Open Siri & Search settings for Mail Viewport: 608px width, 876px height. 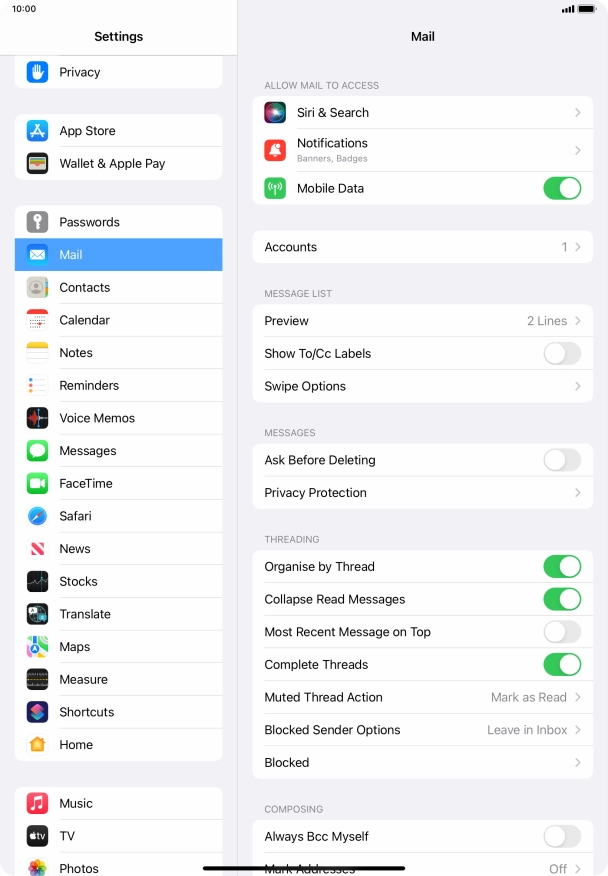click(x=422, y=113)
